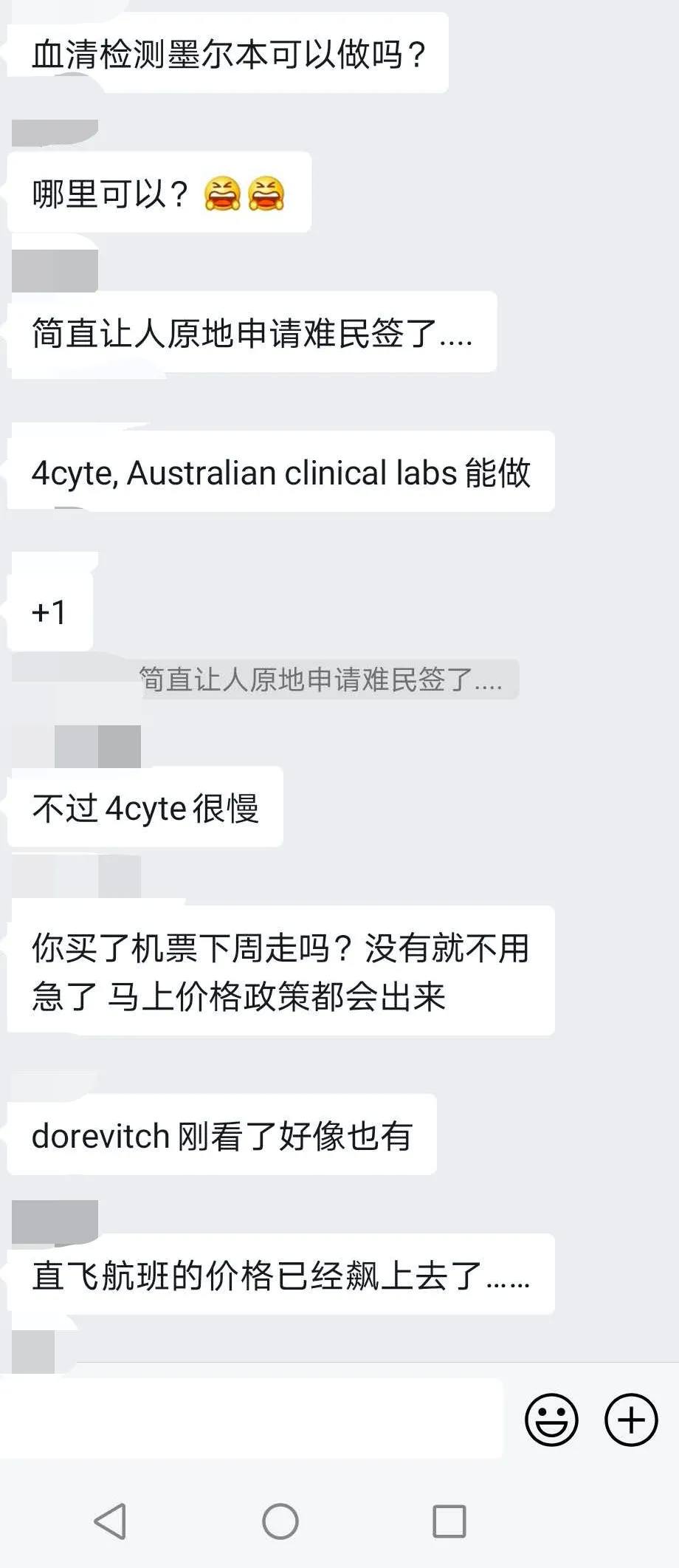The height and width of the screenshot is (1568, 679).
Task: Go to the home screen
Action: pyautogui.click(x=280, y=1521)
